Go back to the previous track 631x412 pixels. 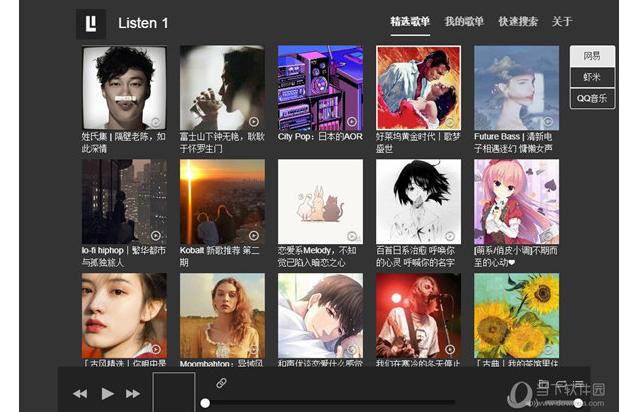point(80,394)
